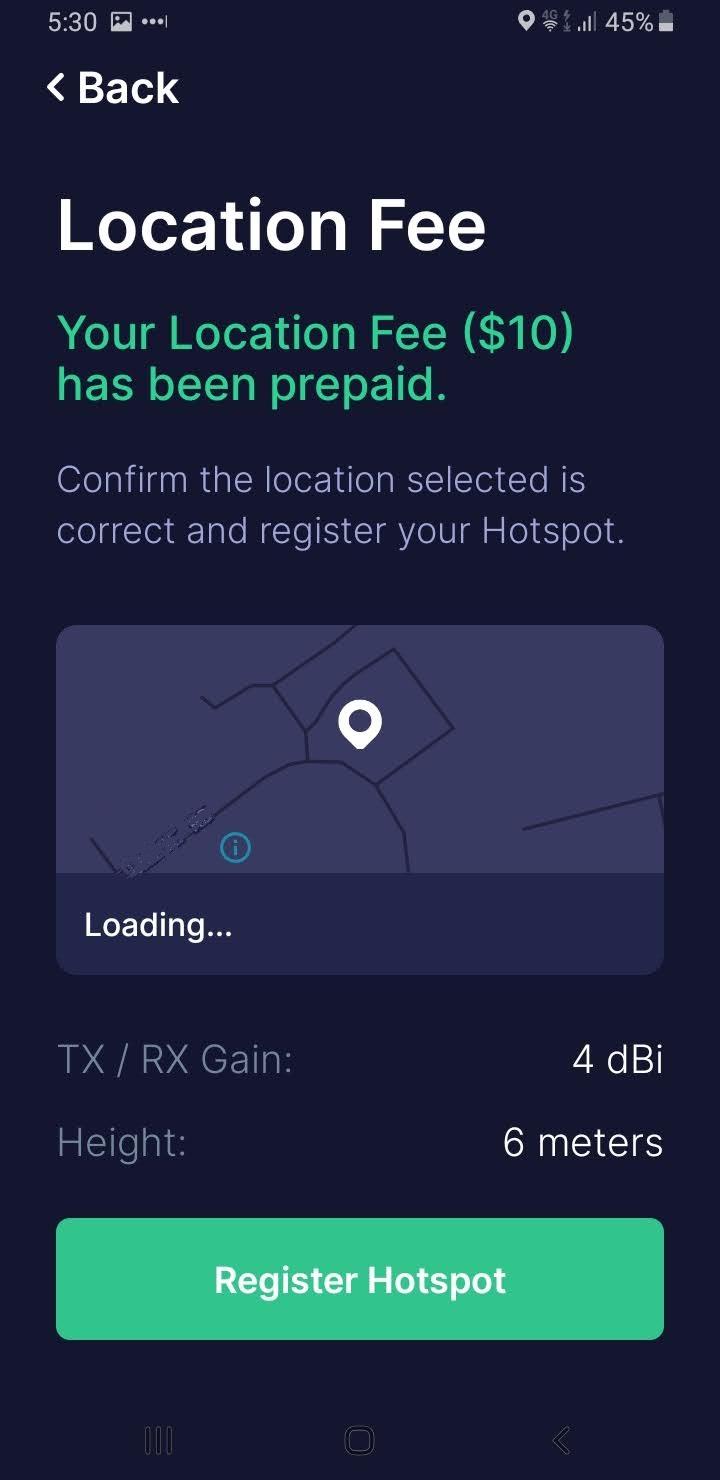
Task: Open the map info icon
Action: 235,848
